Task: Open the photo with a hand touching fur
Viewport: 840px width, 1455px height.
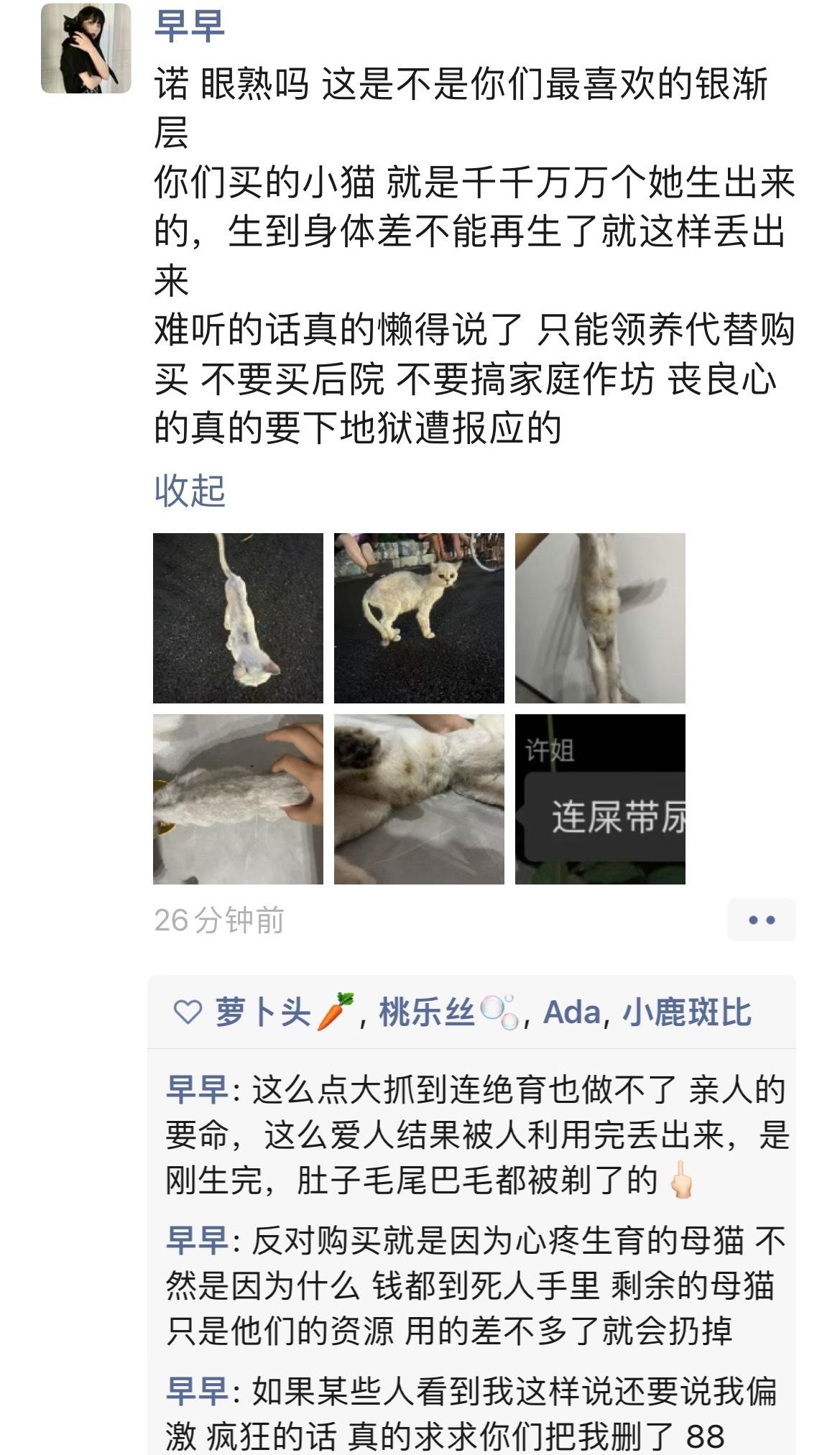Action: click(x=238, y=799)
